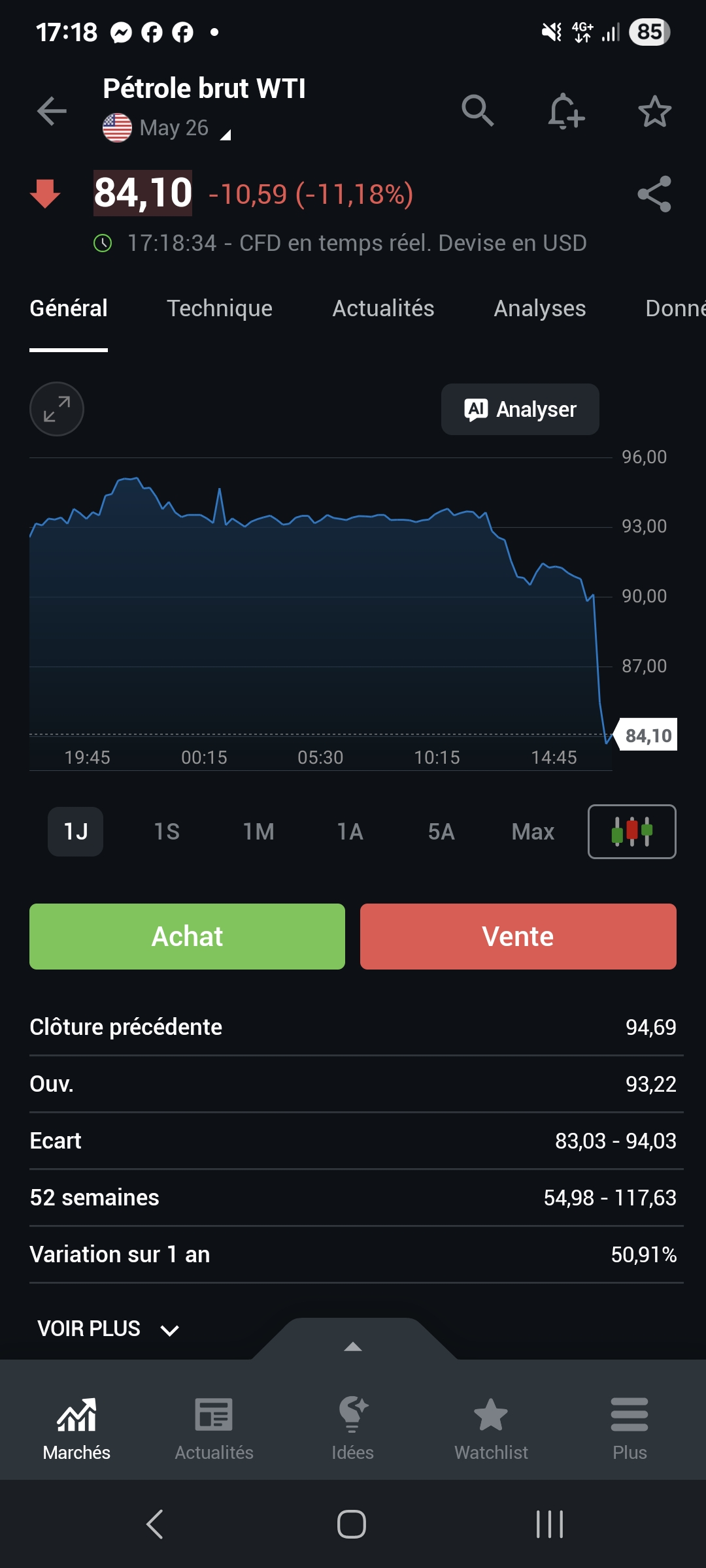Switch to the Technique tab
The height and width of the screenshot is (1568, 706).
pyautogui.click(x=220, y=308)
